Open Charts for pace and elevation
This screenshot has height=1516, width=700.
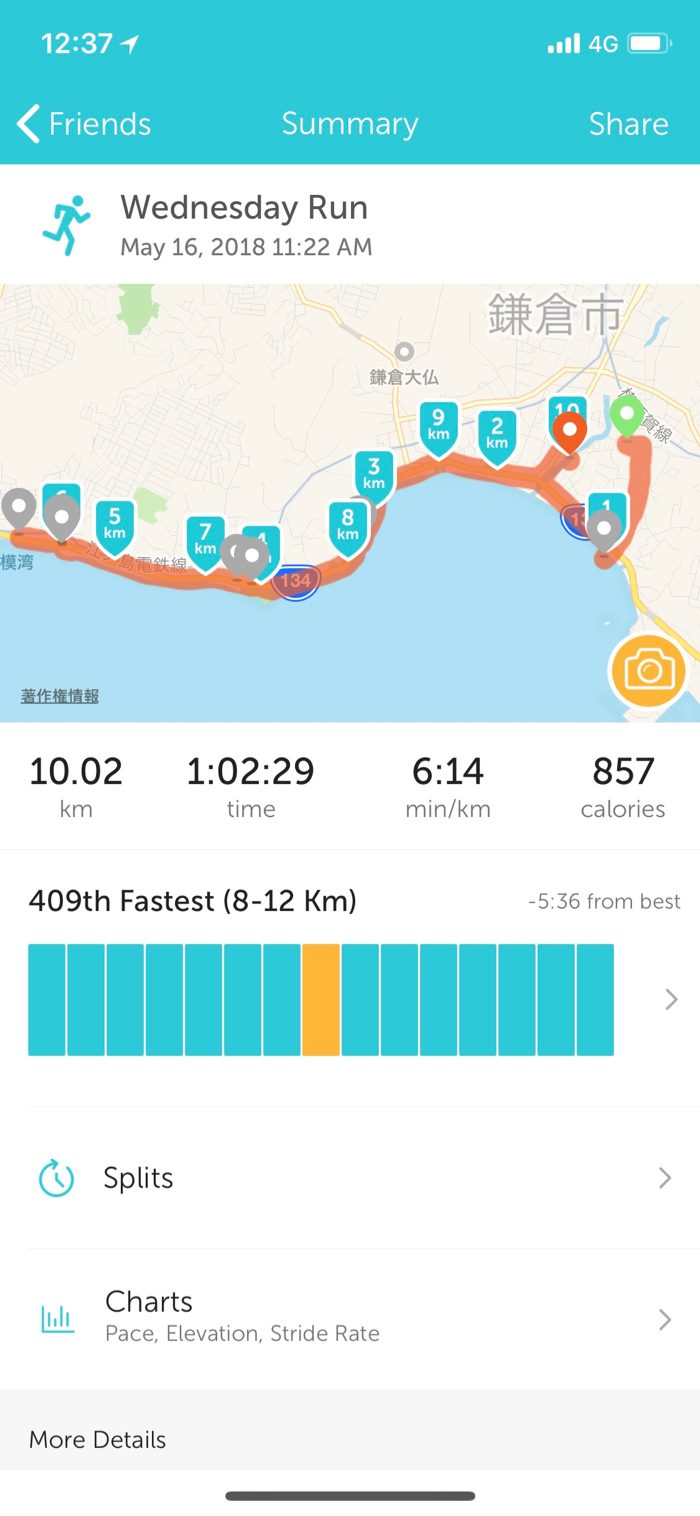[350, 1318]
